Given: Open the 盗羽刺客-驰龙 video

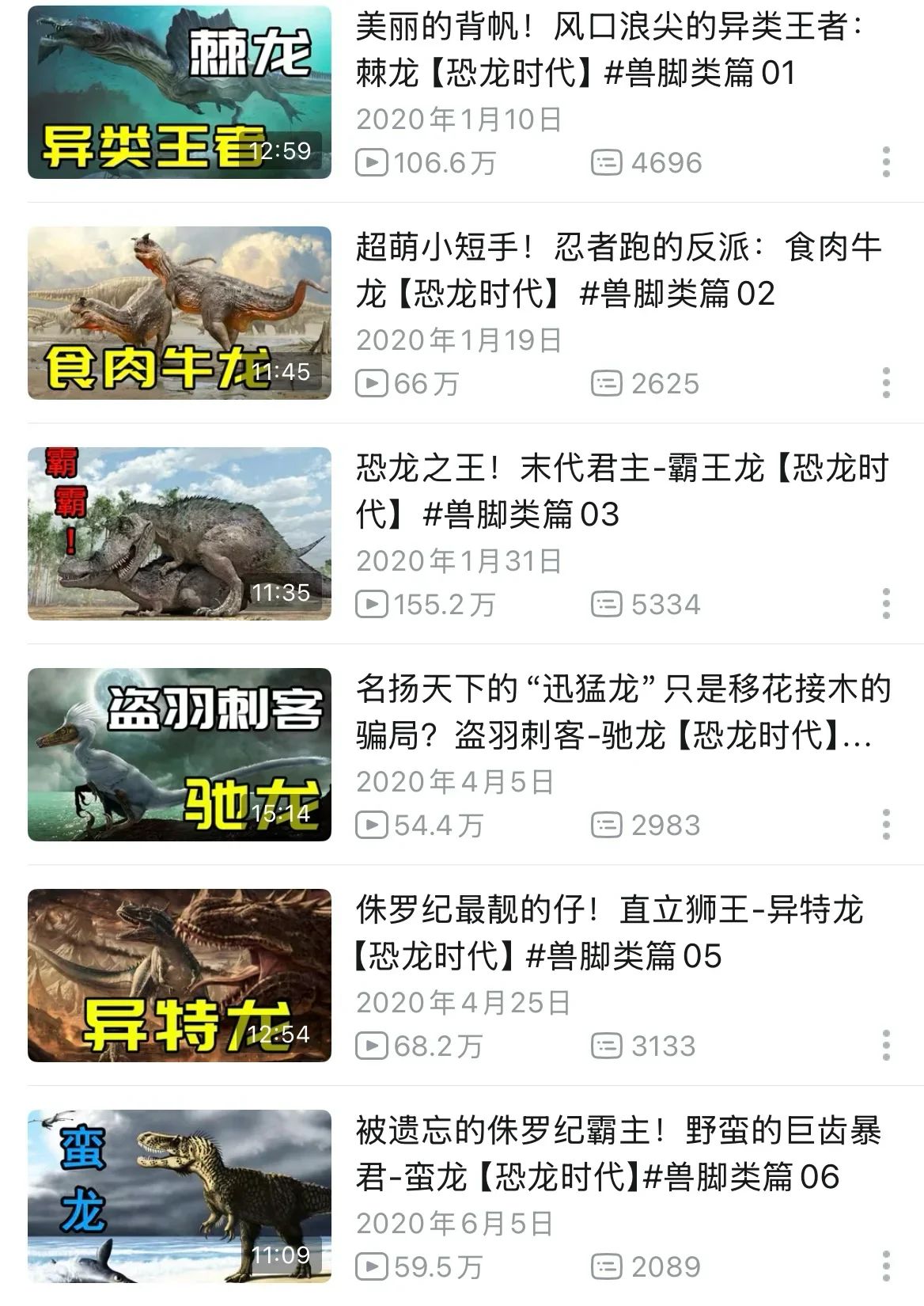Looking at the screenshot, I should pyautogui.click(x=180, y=754).
